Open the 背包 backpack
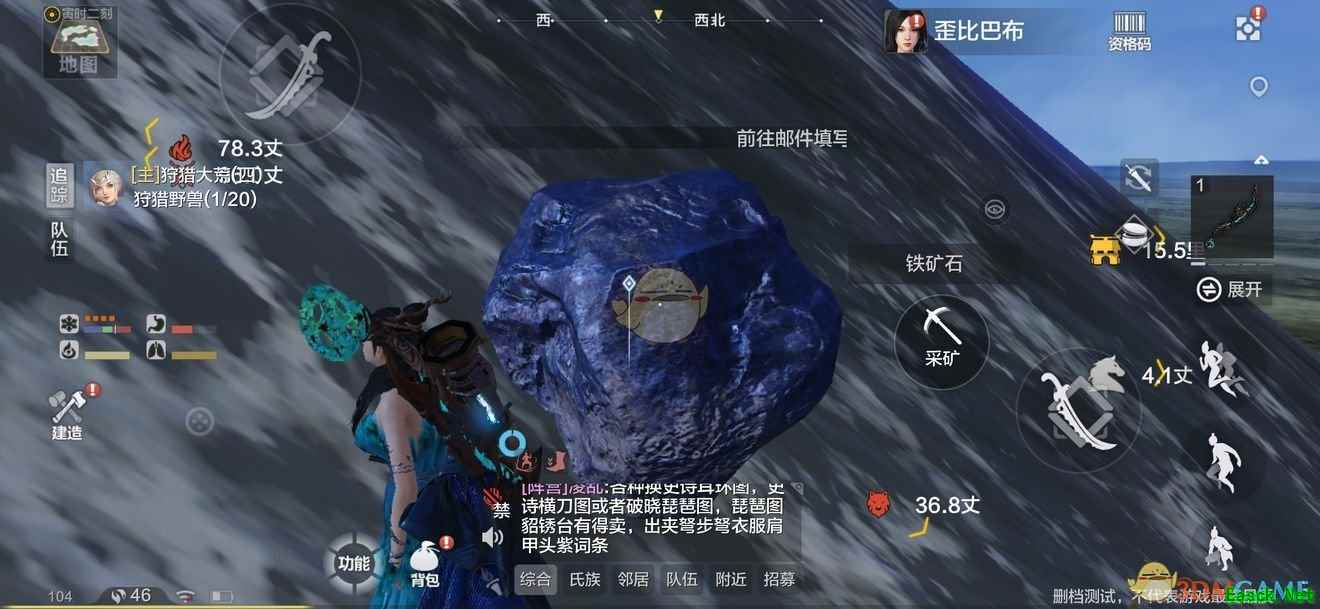 click(x=426, y=565)
